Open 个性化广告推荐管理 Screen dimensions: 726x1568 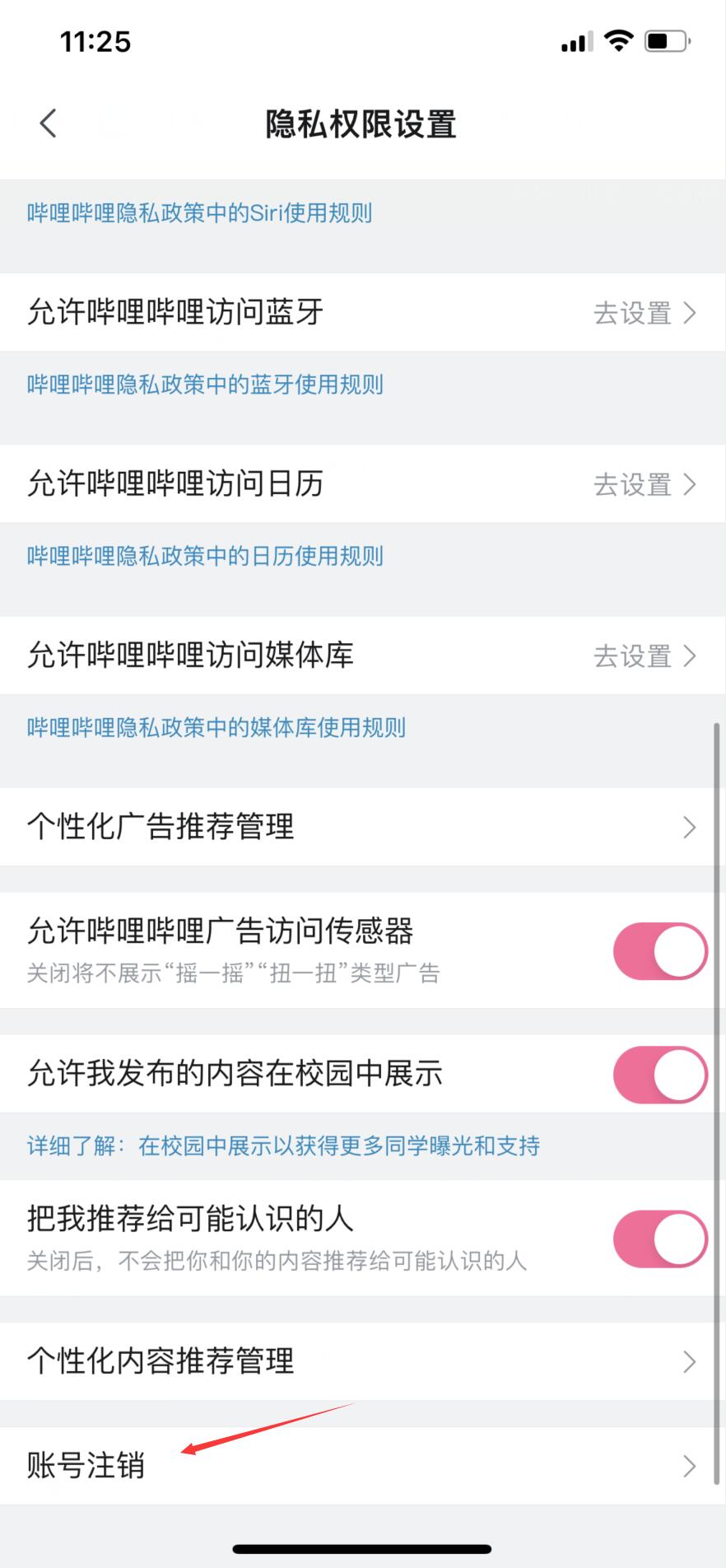(362, 827)
